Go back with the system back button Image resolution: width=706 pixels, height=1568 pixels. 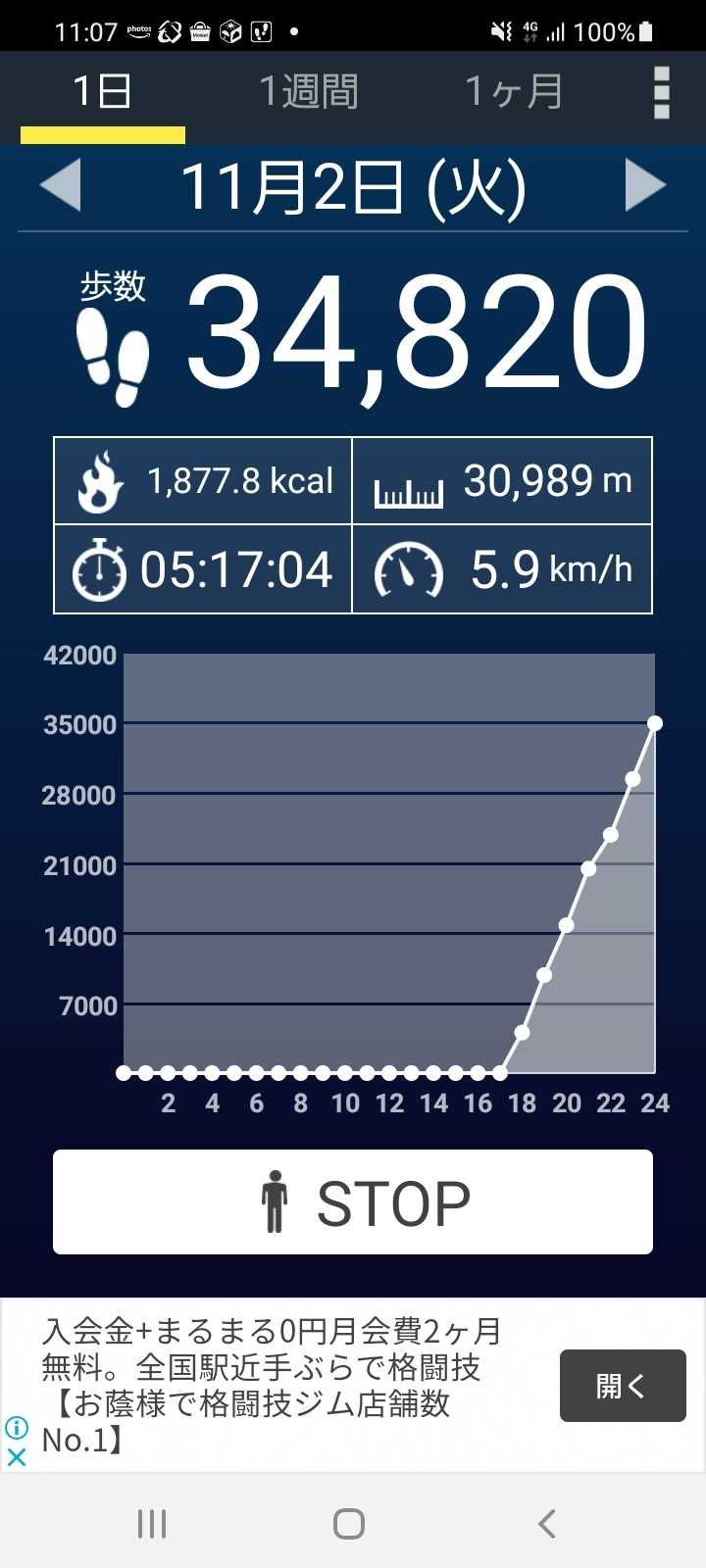tap(547, 1524)
